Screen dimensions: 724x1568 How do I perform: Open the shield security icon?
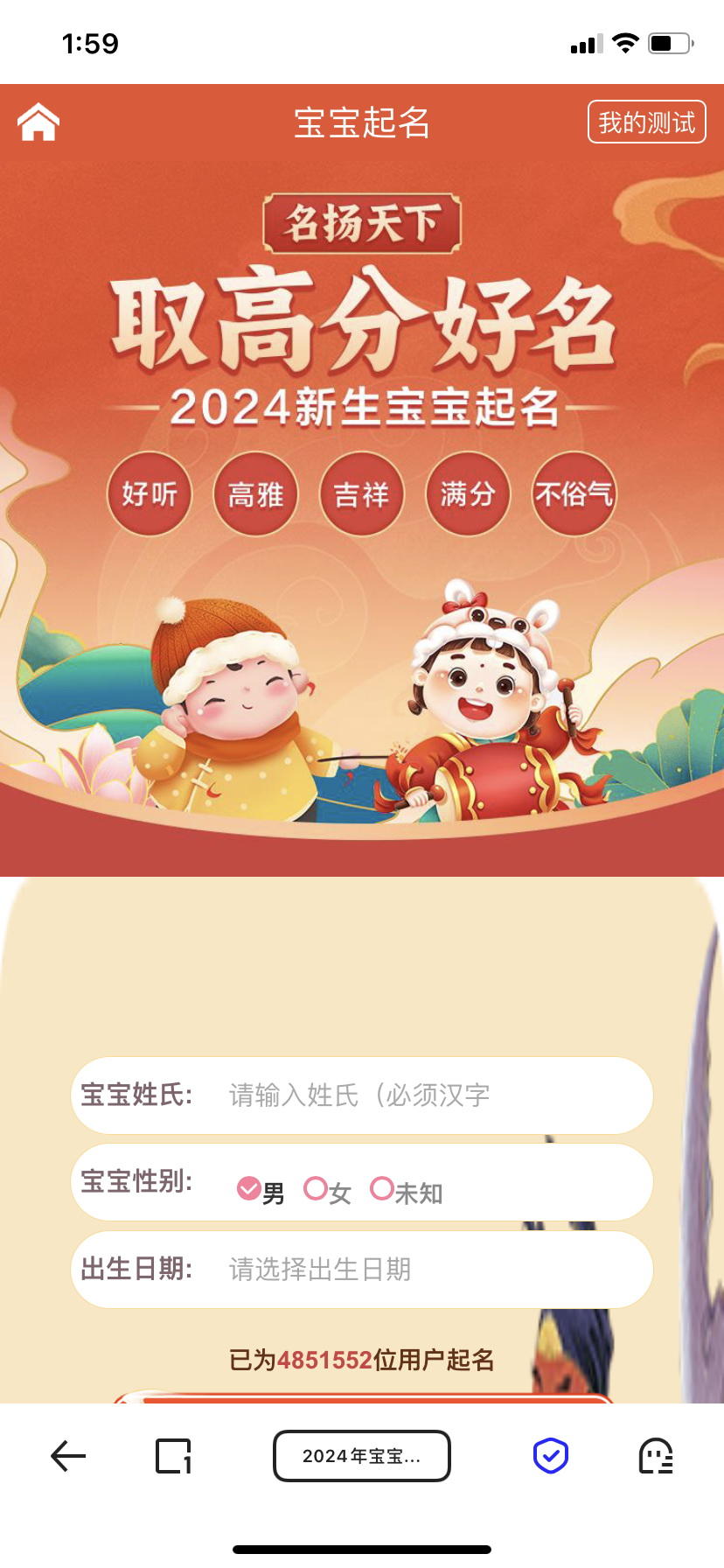tap(551, 1456)
